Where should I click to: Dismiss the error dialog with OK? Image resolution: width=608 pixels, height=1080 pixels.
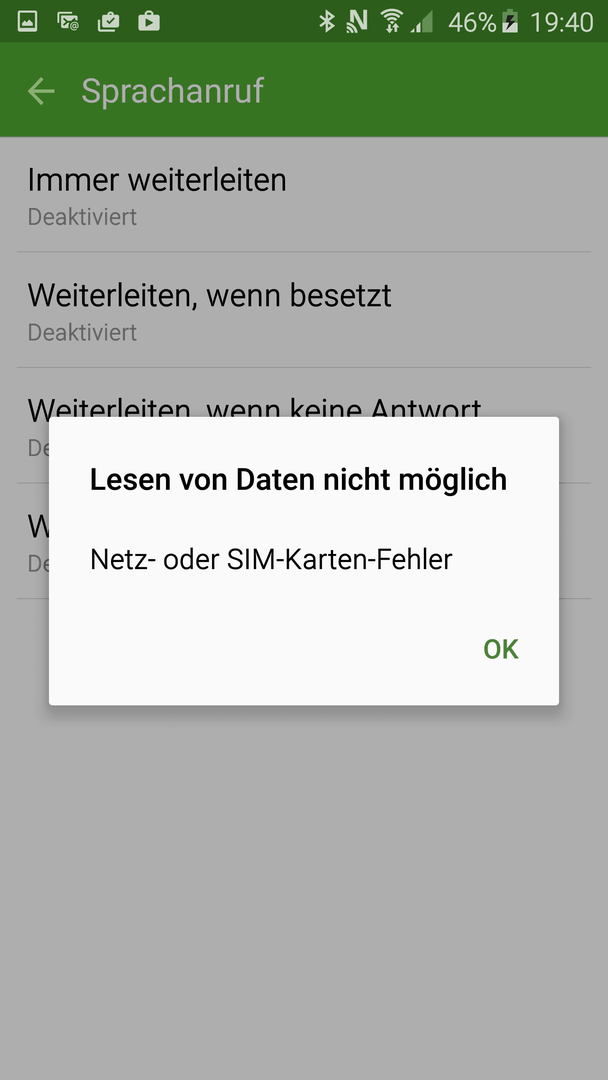point(500,649)
